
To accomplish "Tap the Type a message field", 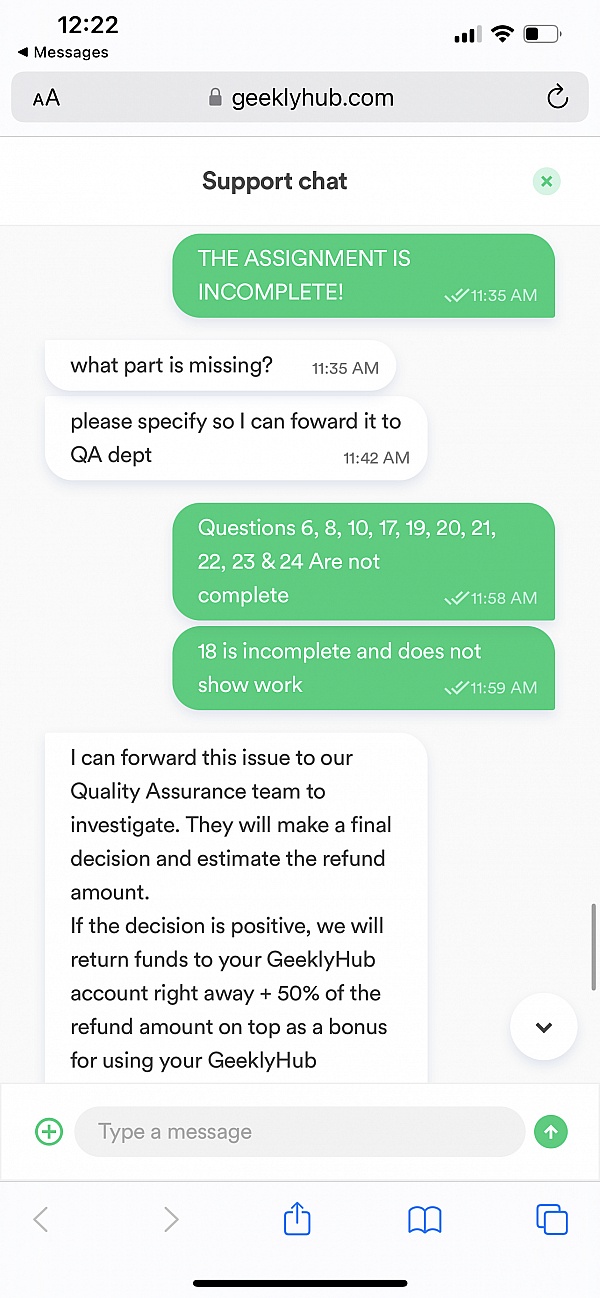I will [x=299, y=1132].
